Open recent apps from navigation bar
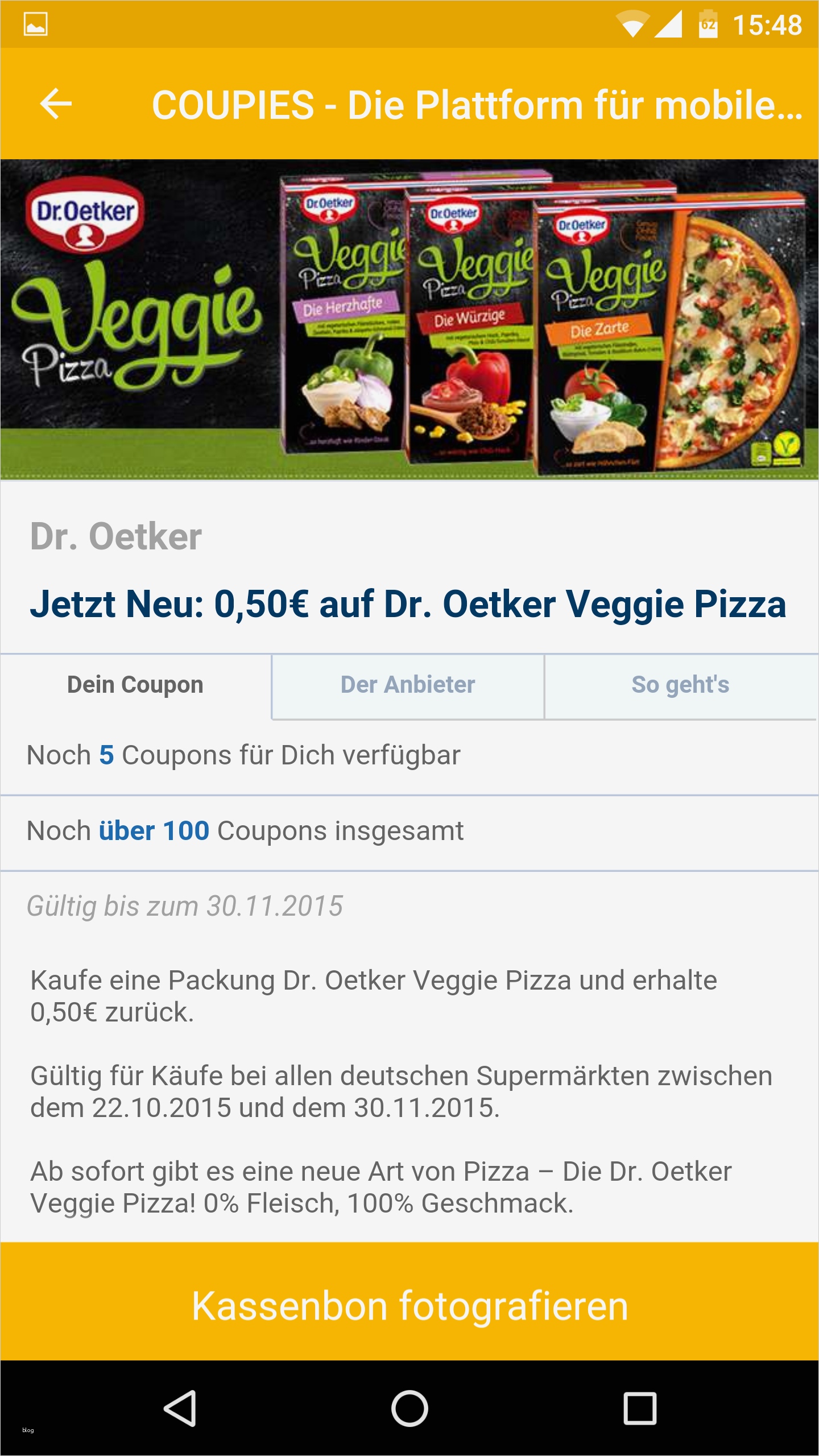This screenshot has width=819, height=1456. click(x=640, y=1408)
